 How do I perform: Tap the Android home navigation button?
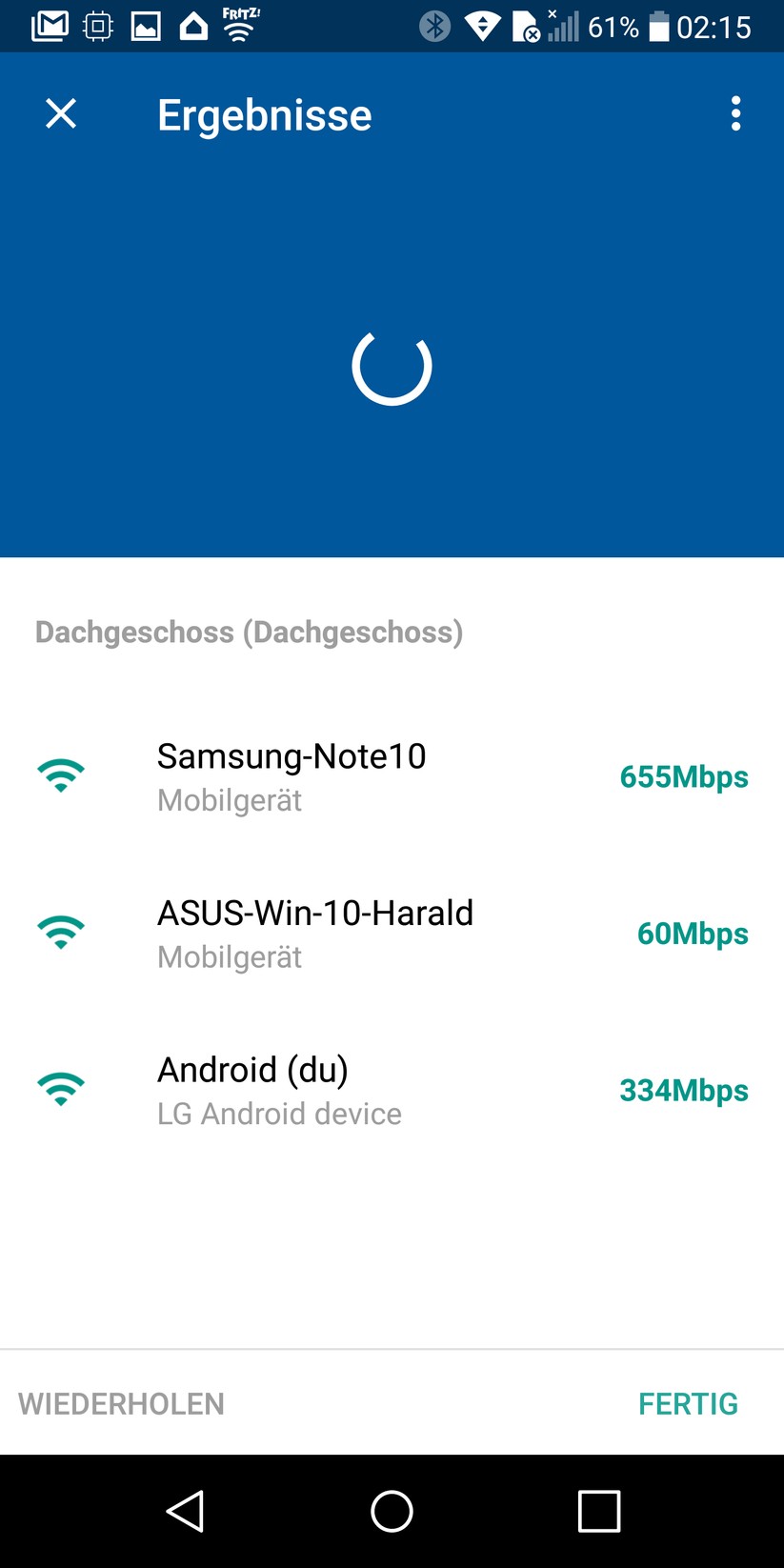[392, 1511]
